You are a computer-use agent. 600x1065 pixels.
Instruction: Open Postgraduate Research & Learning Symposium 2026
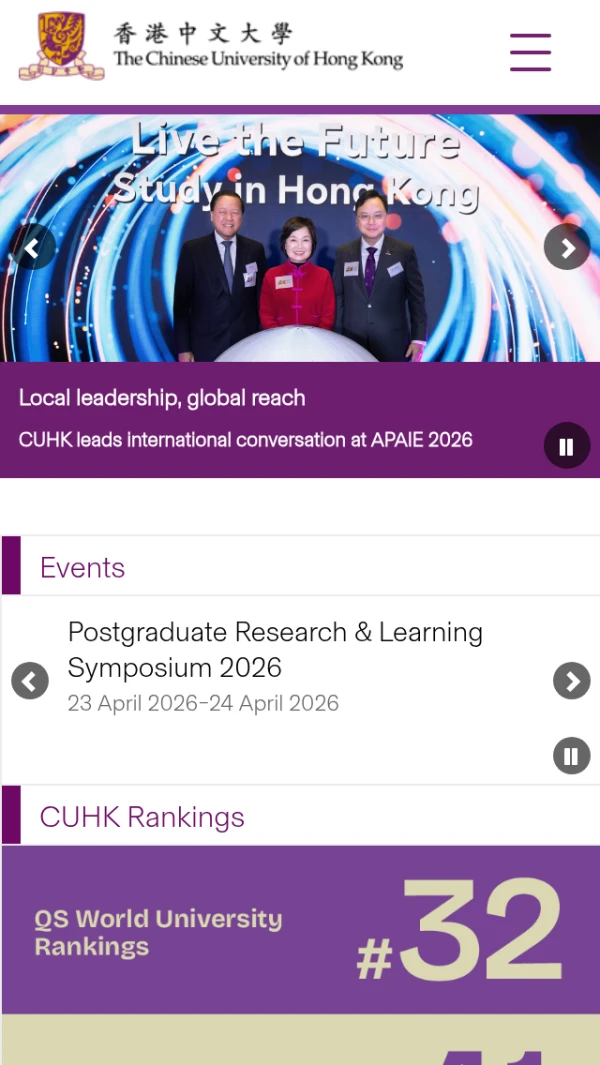click(x=275, y=650)
